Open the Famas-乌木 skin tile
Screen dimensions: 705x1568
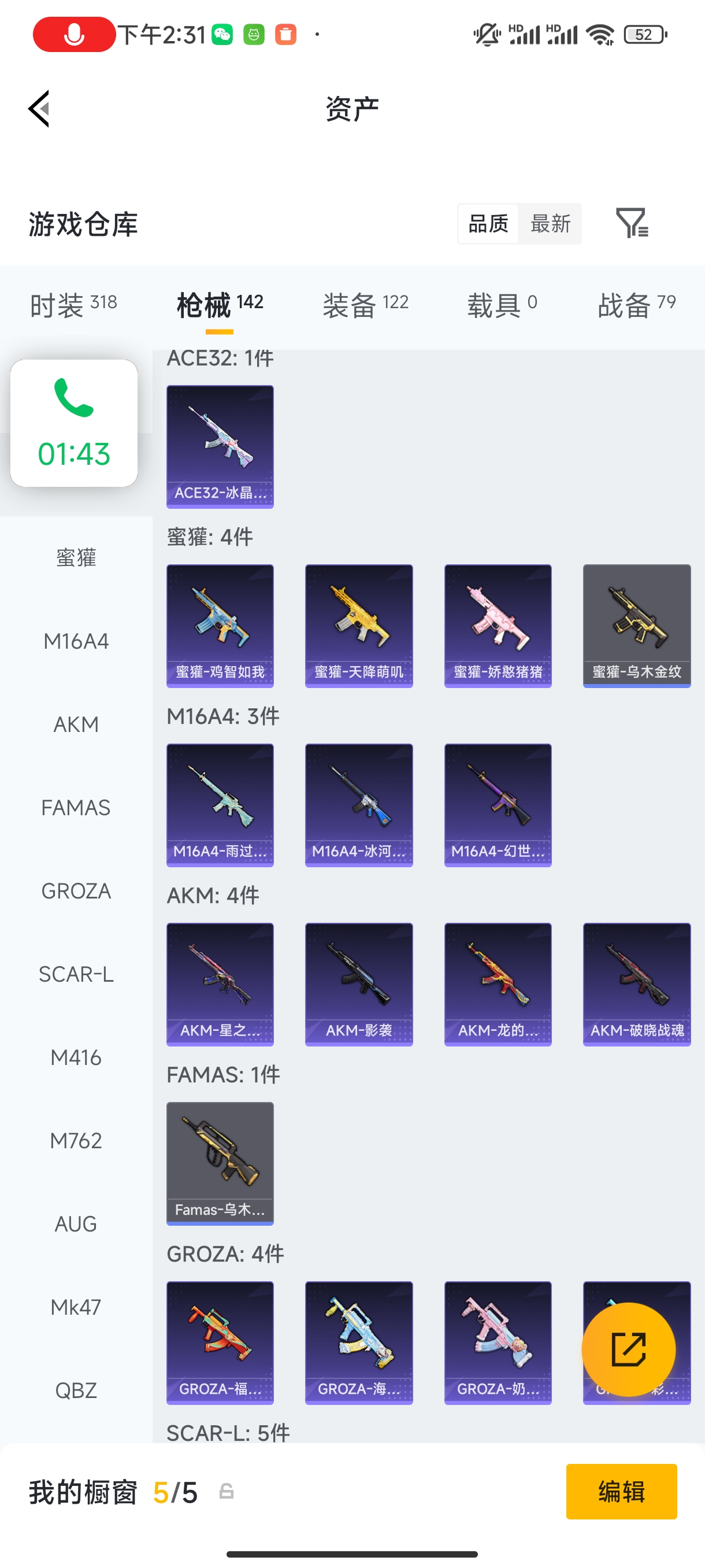click(220, 1163)
